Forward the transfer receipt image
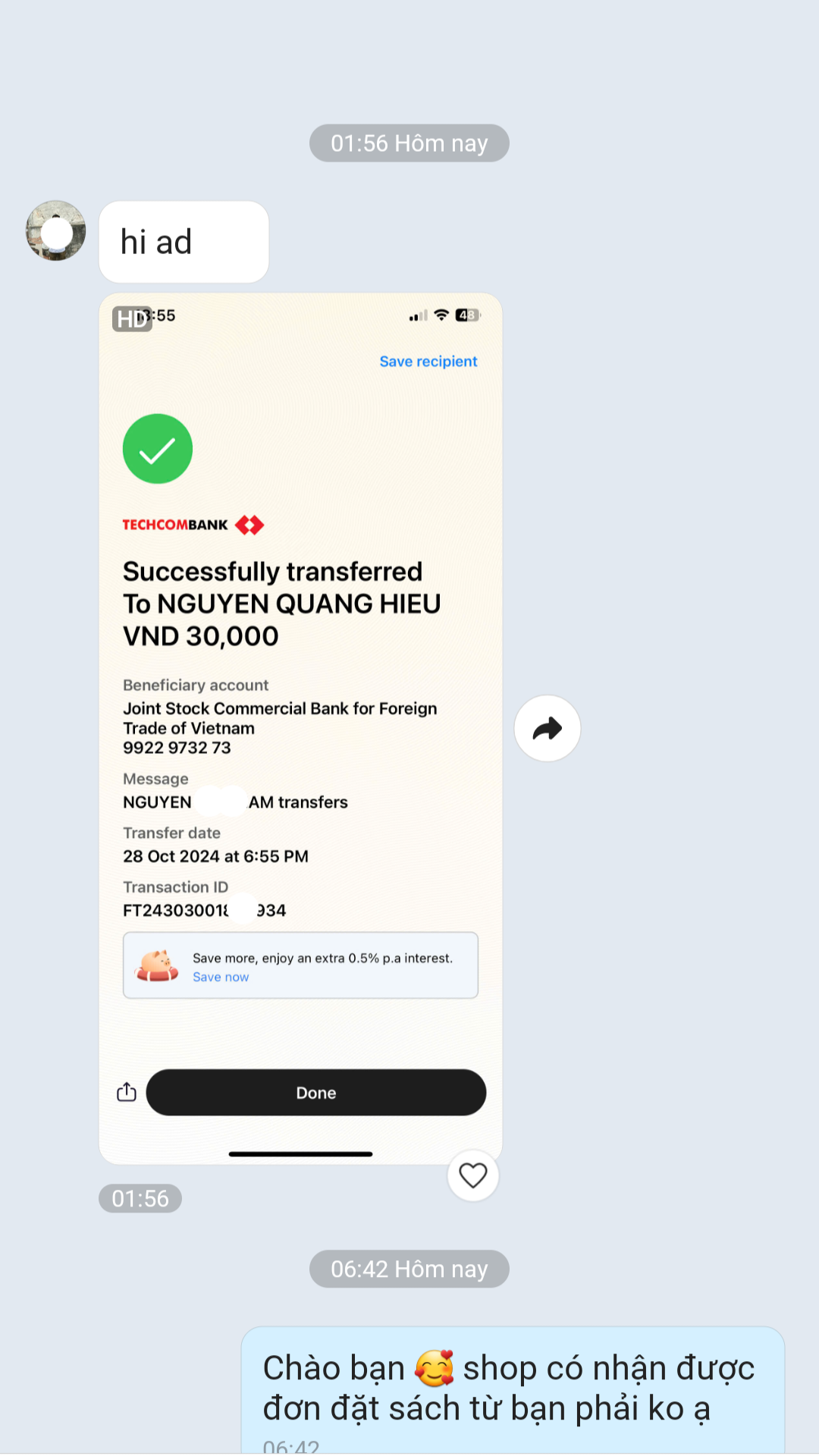The image size is (819, 1456). click(547, 729)
